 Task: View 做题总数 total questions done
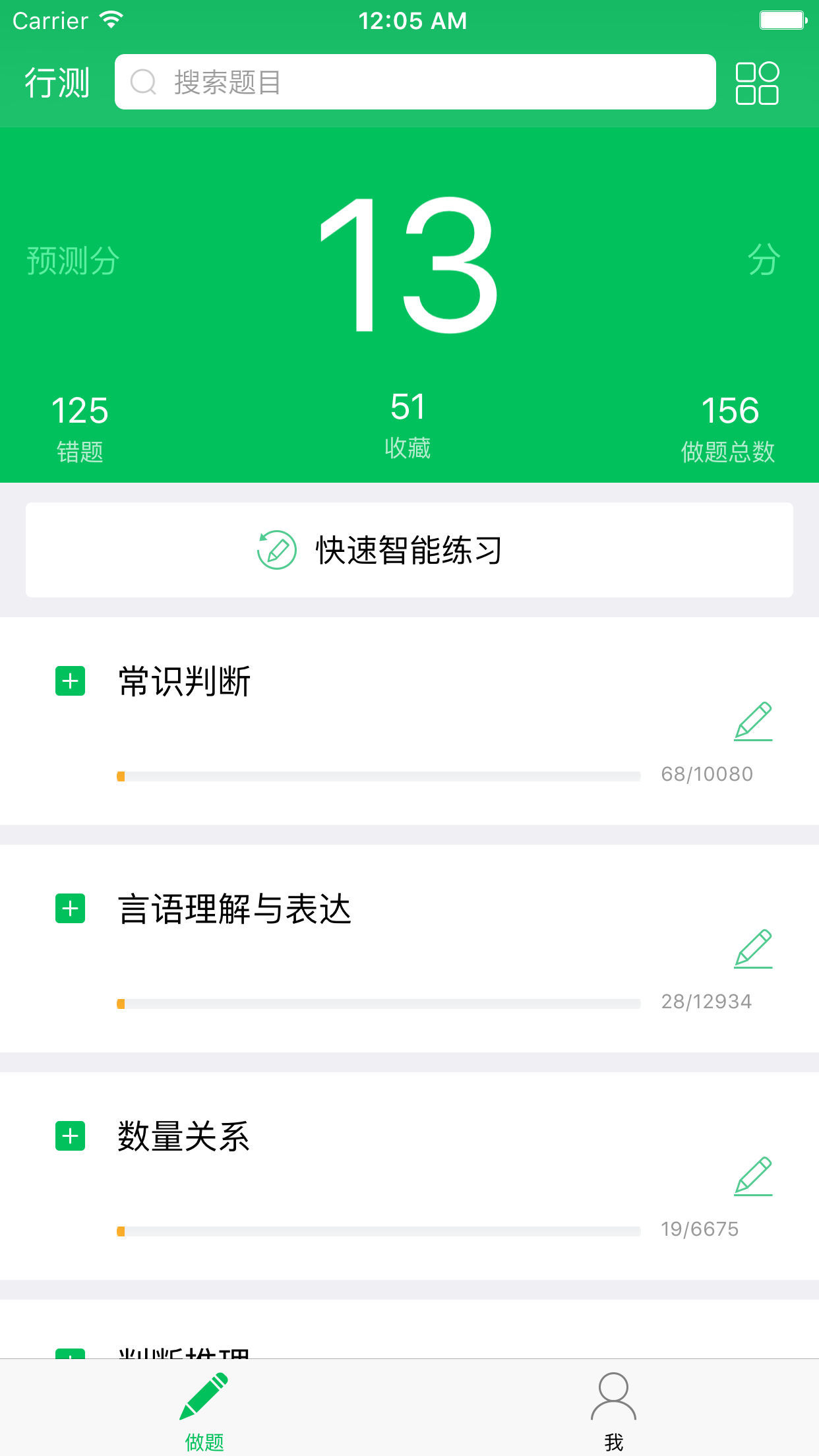[x=728, y=427]
